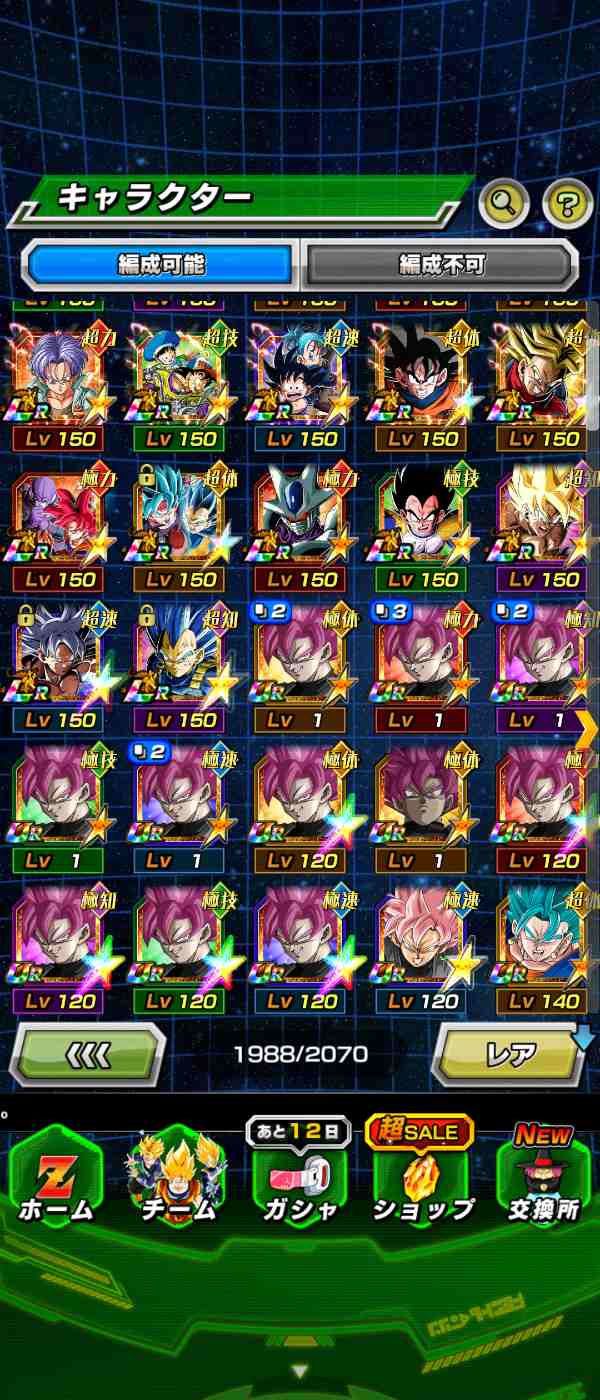This screenshot has width=600, height=1400.
Task: Open the ショップ menu
Action: click(x=421, y=1178)
